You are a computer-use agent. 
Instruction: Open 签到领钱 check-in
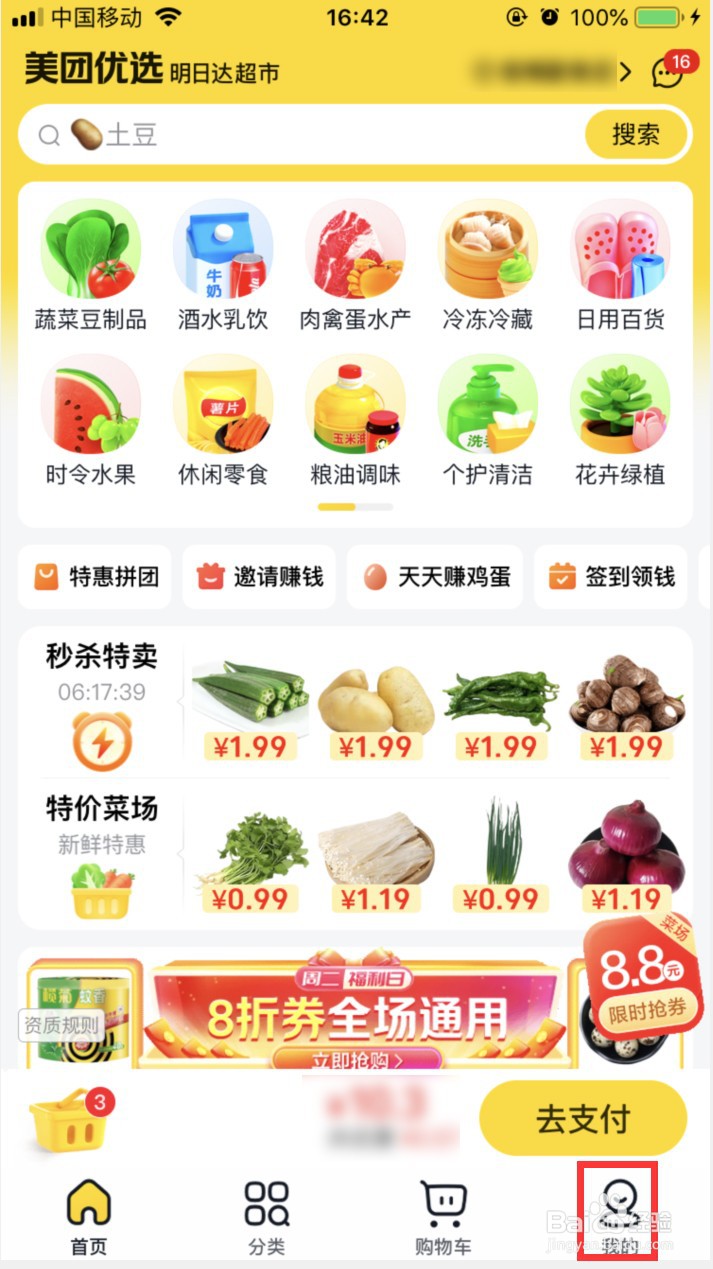611,577
